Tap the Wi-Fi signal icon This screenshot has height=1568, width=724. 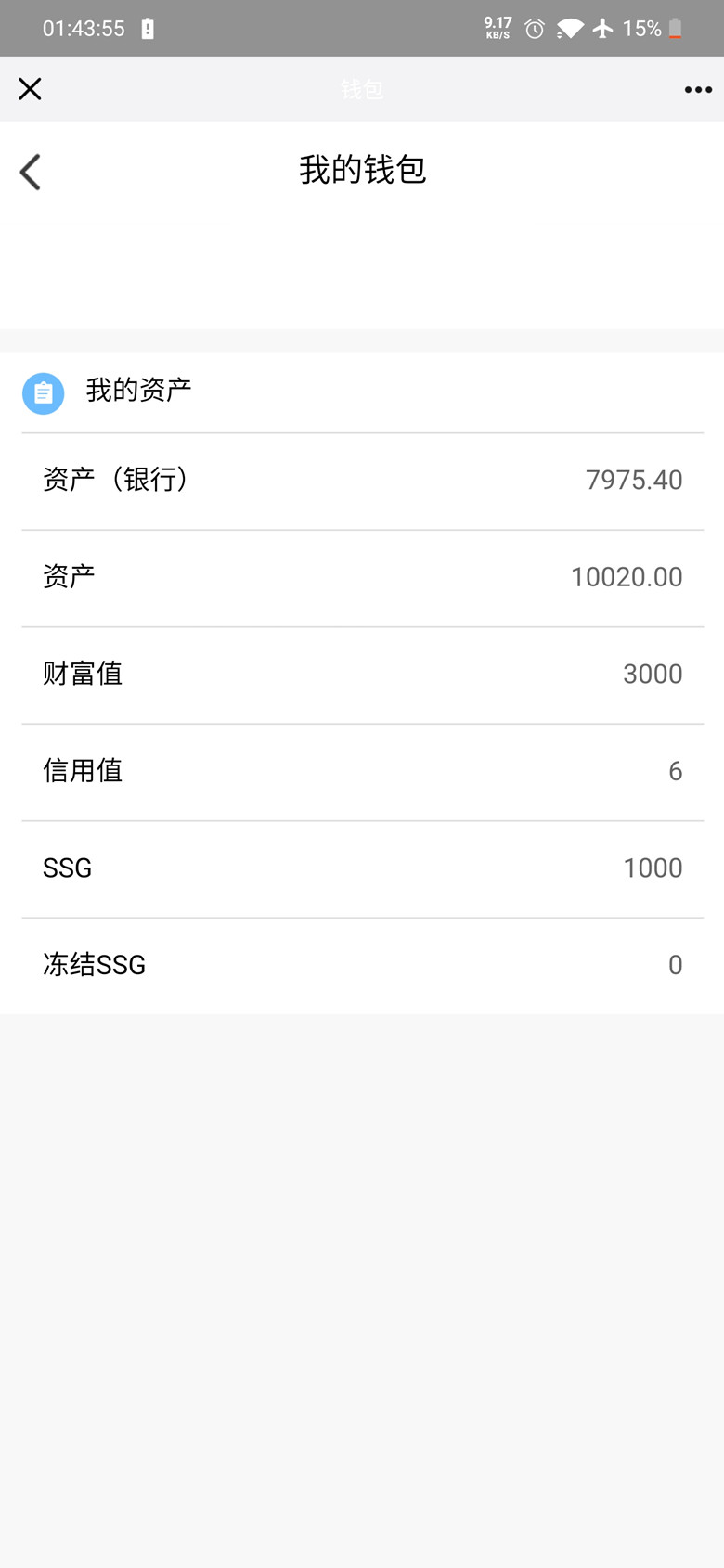(x=569, y=29)
